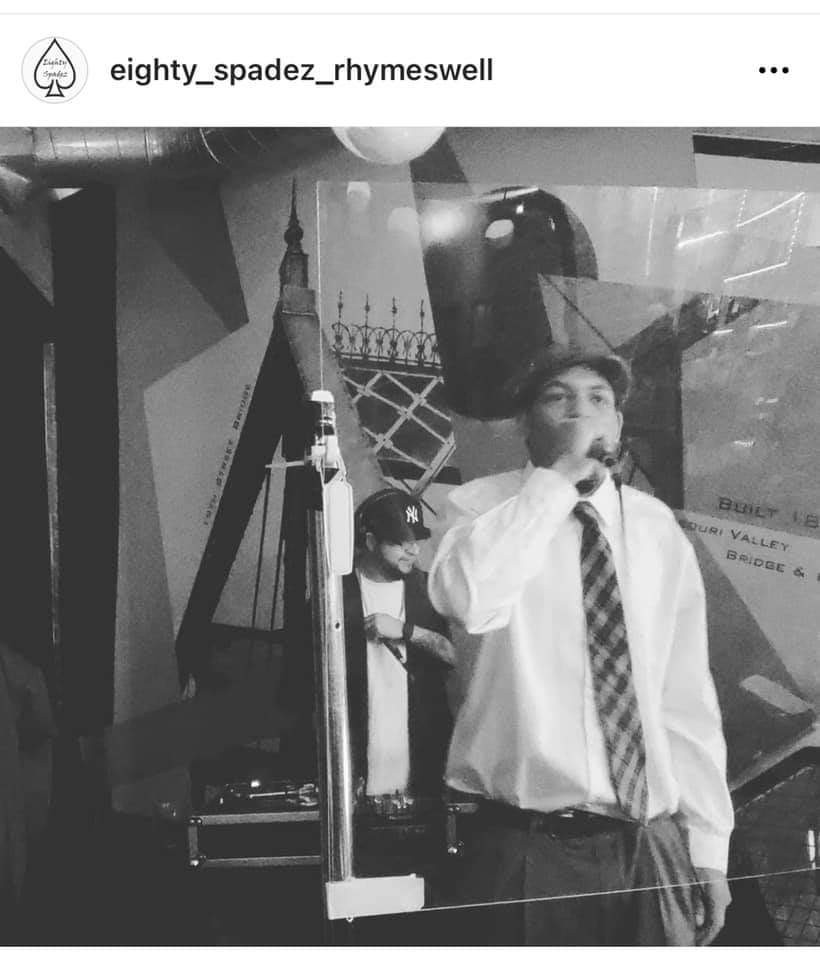Open the post's three-dot options menu

click(x=773, y=71)
